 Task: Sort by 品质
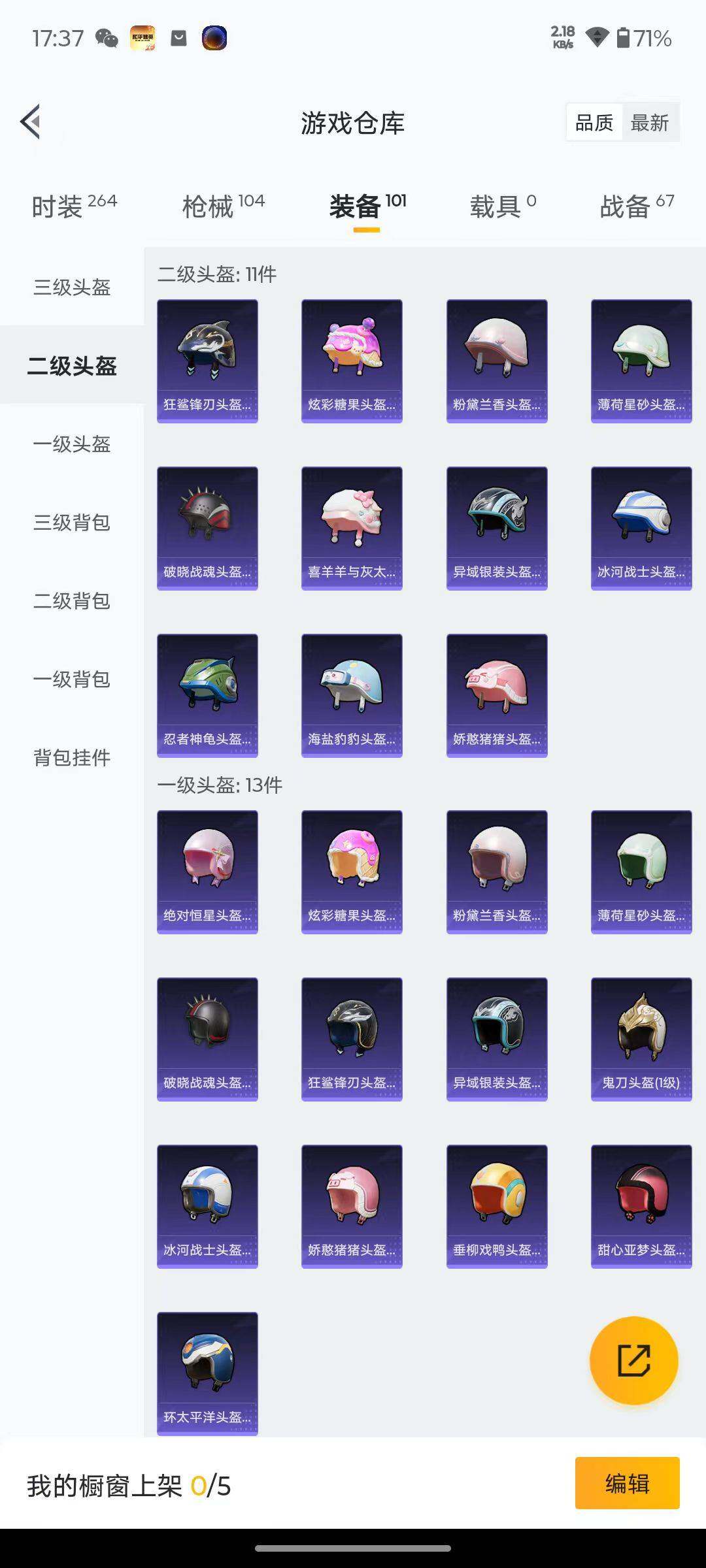point(594,122)
